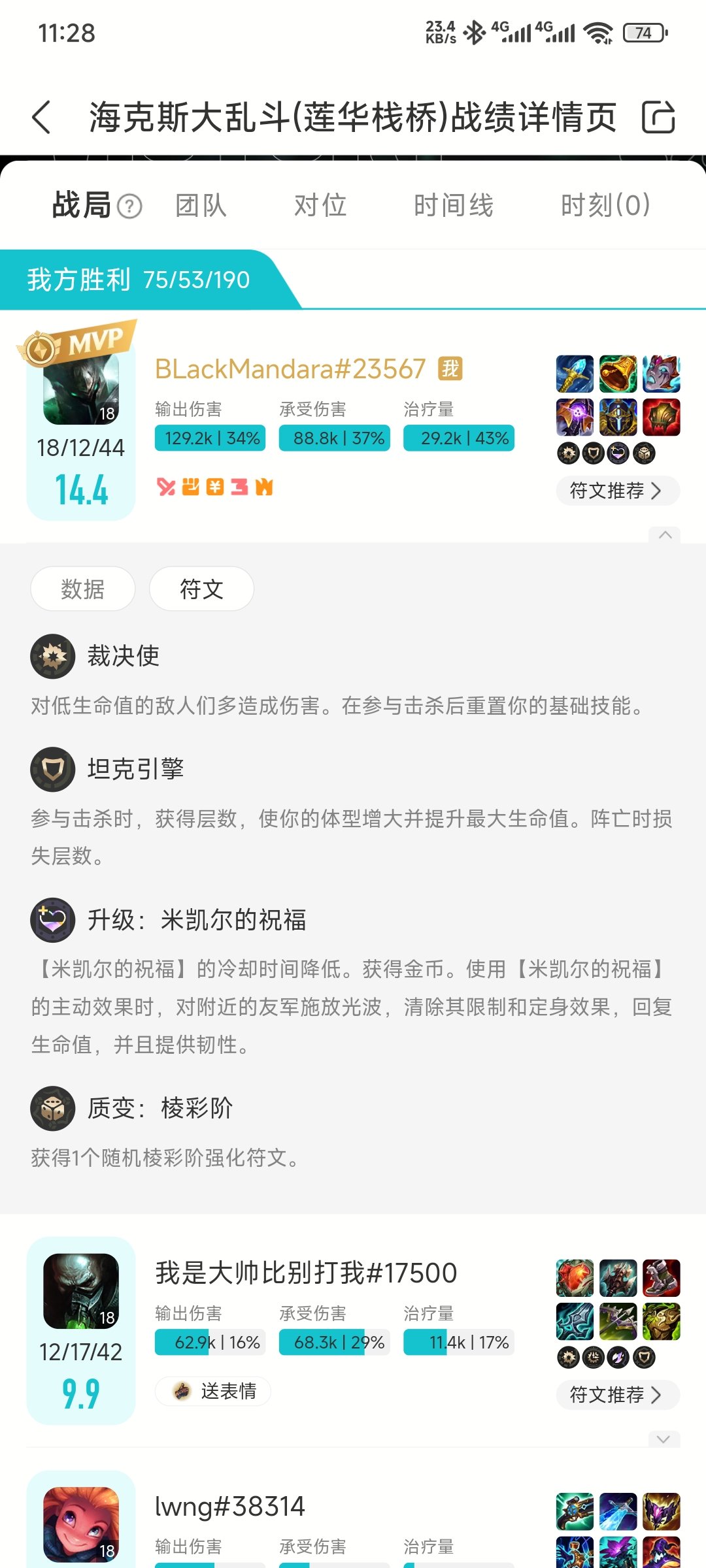The height and width of the screenshot is (1568, 706).
Task: Open 符文推荐 for 我是大帅比别打我#17500
Action: [x=617, y=1395]
